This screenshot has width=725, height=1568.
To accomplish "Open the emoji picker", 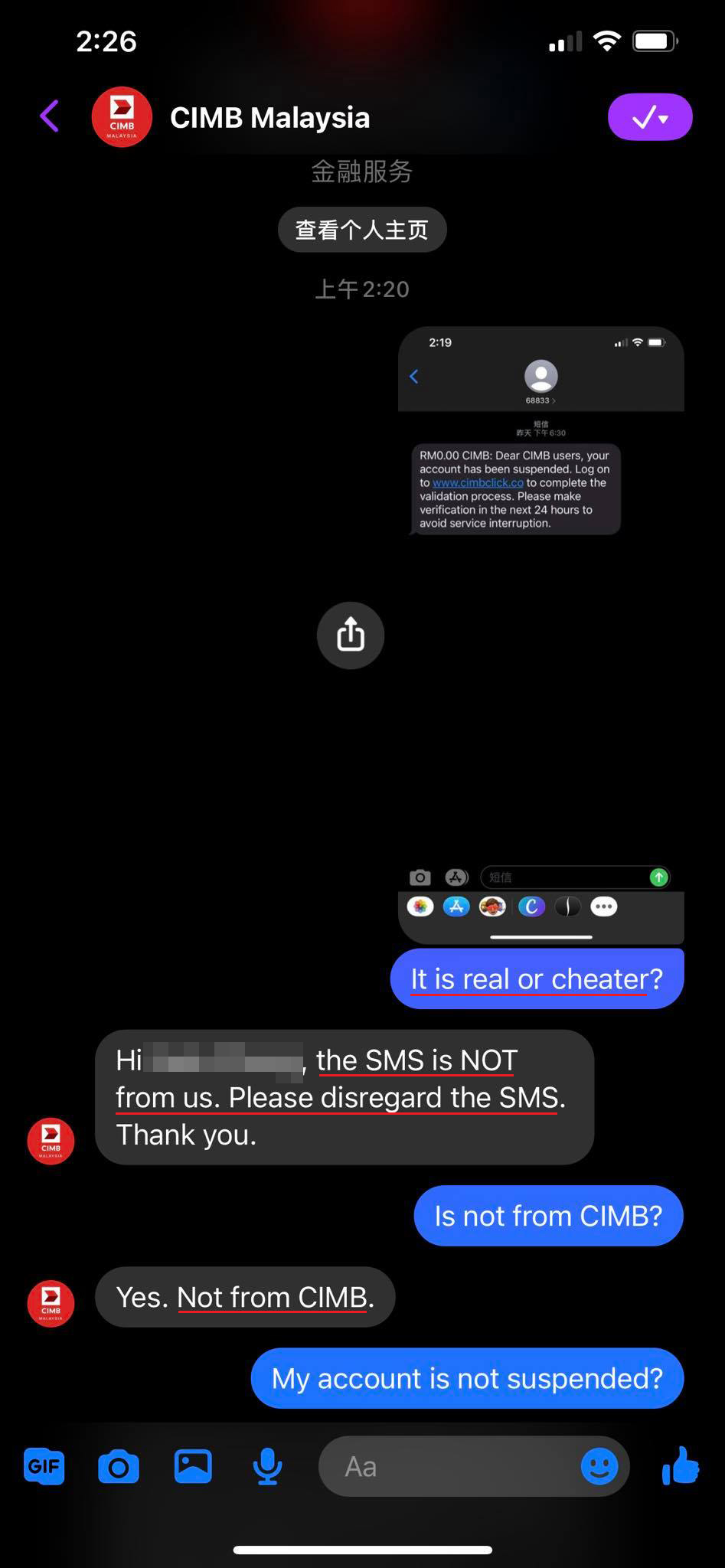I will (x=599, y=1466).
